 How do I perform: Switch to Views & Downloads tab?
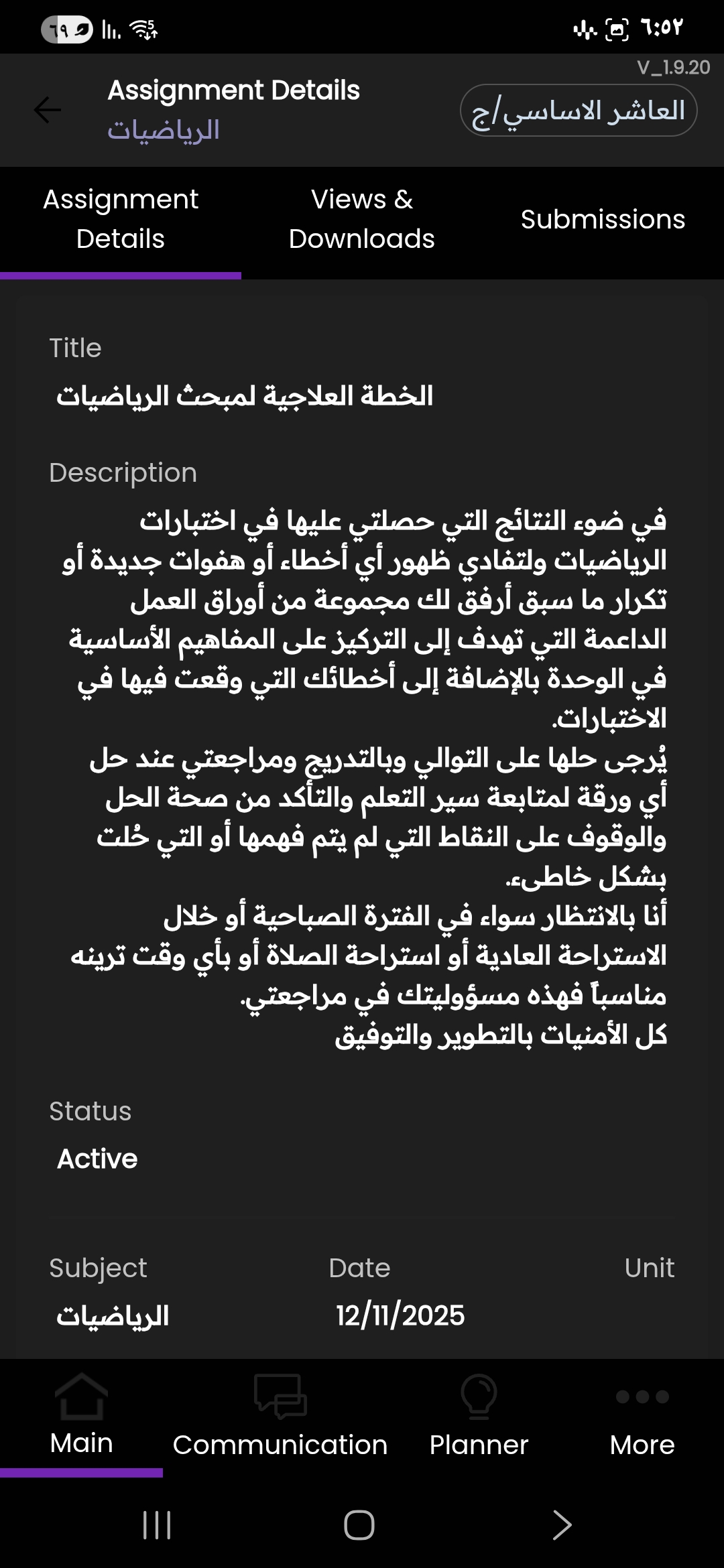point(362,220)
